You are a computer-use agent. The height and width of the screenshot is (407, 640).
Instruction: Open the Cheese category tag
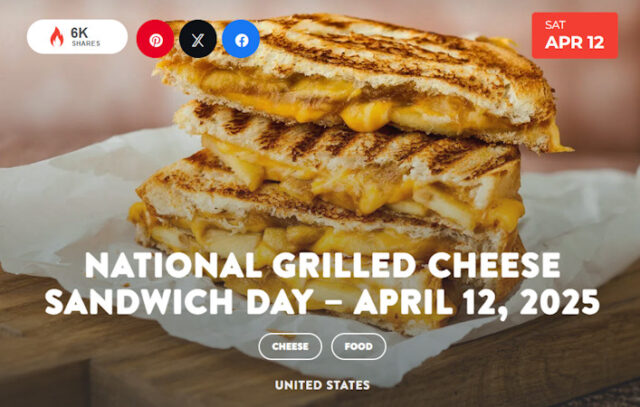coord(290,347)
